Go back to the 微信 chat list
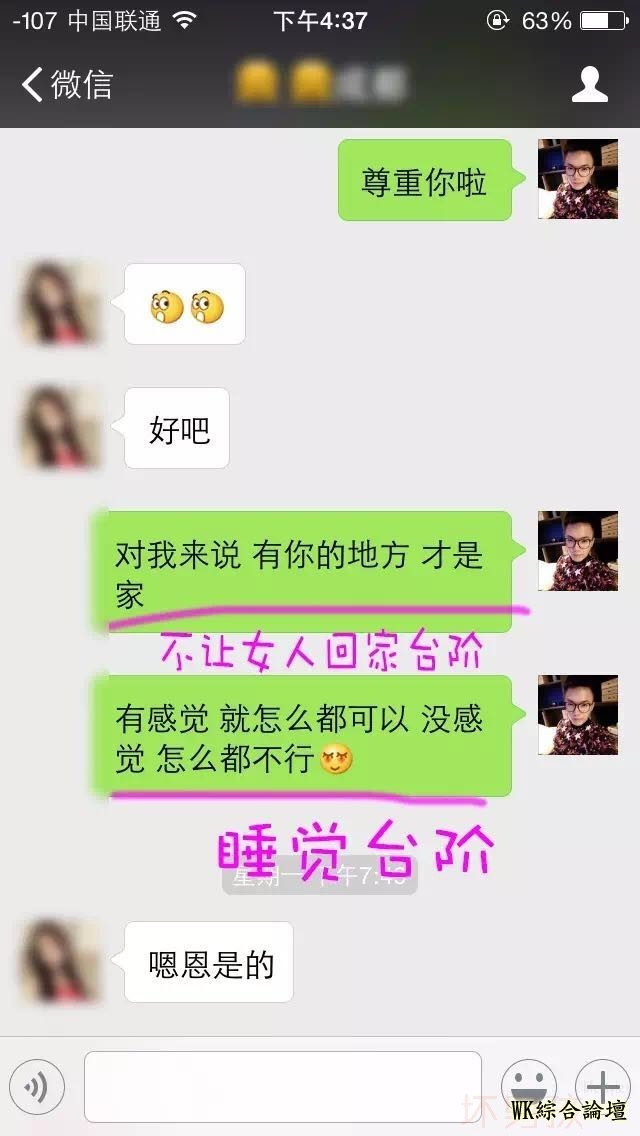The image size is (640, 1136). [66, 84]
